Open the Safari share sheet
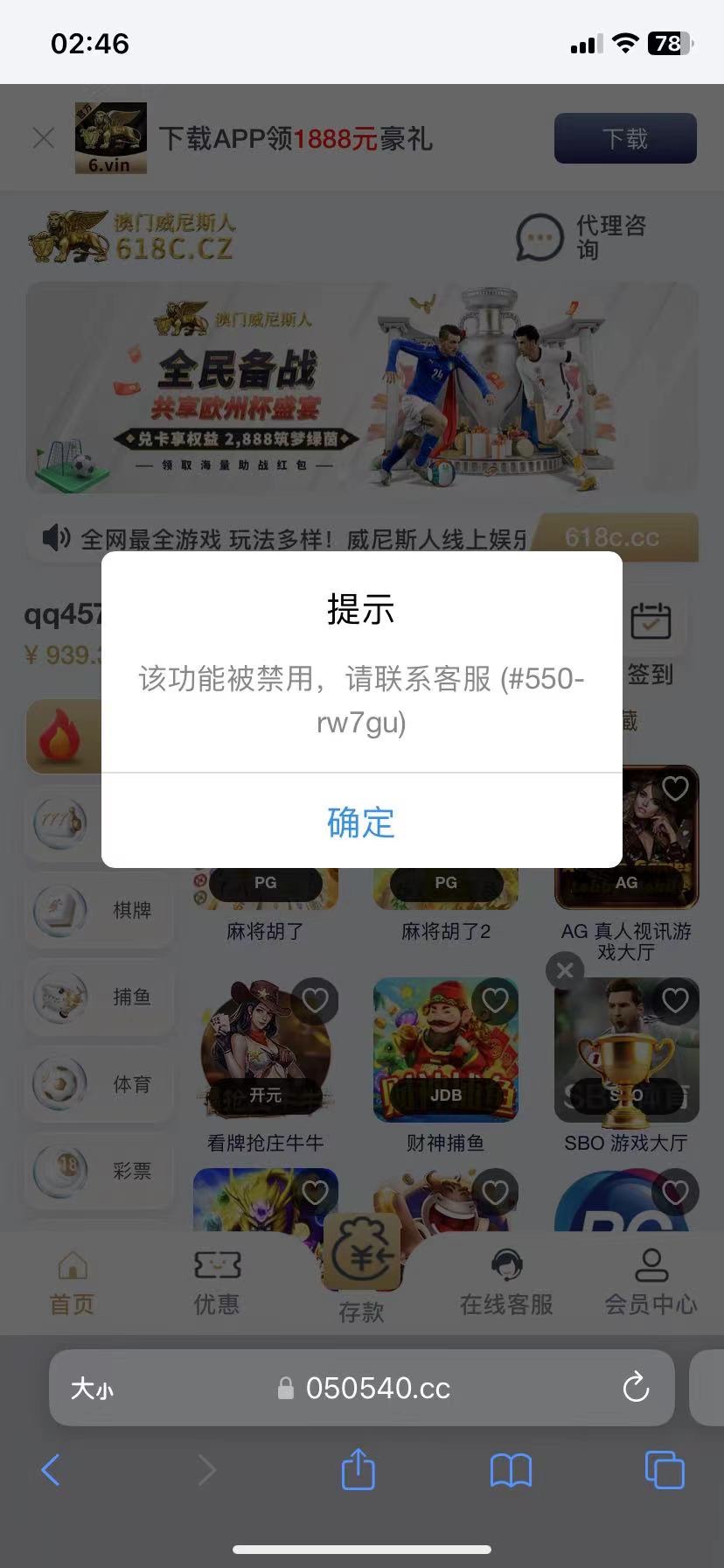This screenshot has width=724, height=1568. pos(358,1469)
